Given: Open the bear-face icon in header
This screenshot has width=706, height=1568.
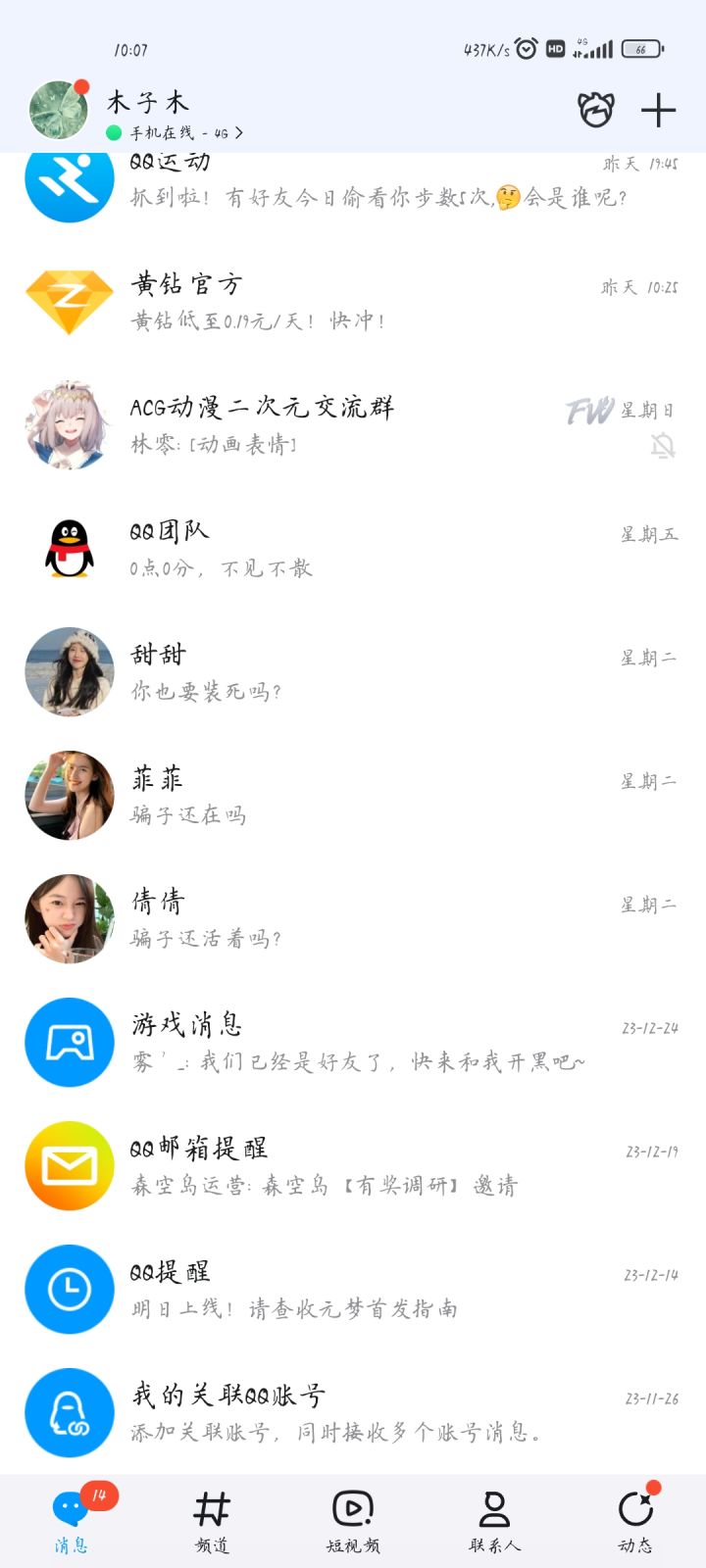Looking at the screenshot, I should point(595,111).
